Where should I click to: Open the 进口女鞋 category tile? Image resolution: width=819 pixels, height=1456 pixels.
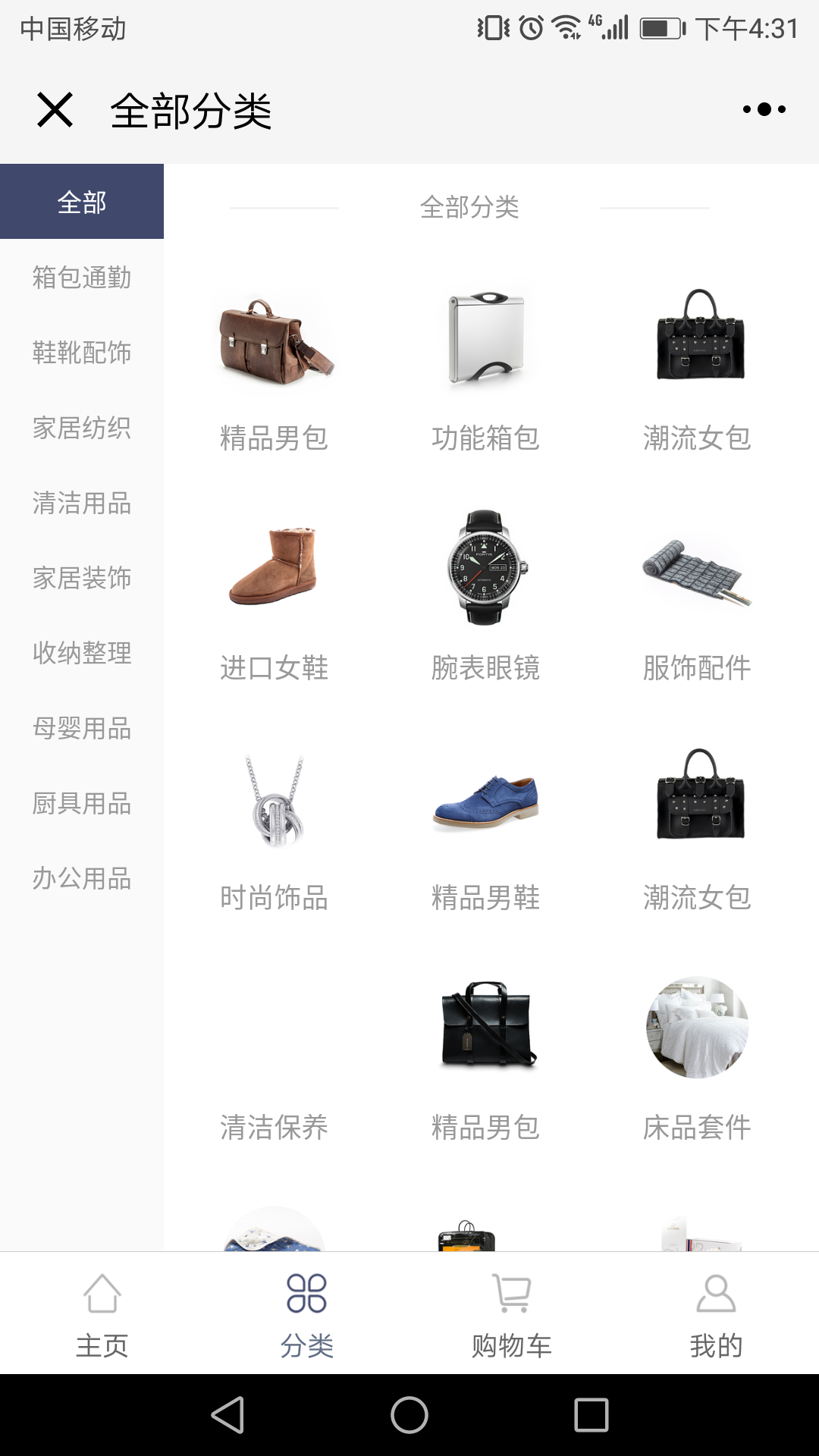click(x=274, y=599)
